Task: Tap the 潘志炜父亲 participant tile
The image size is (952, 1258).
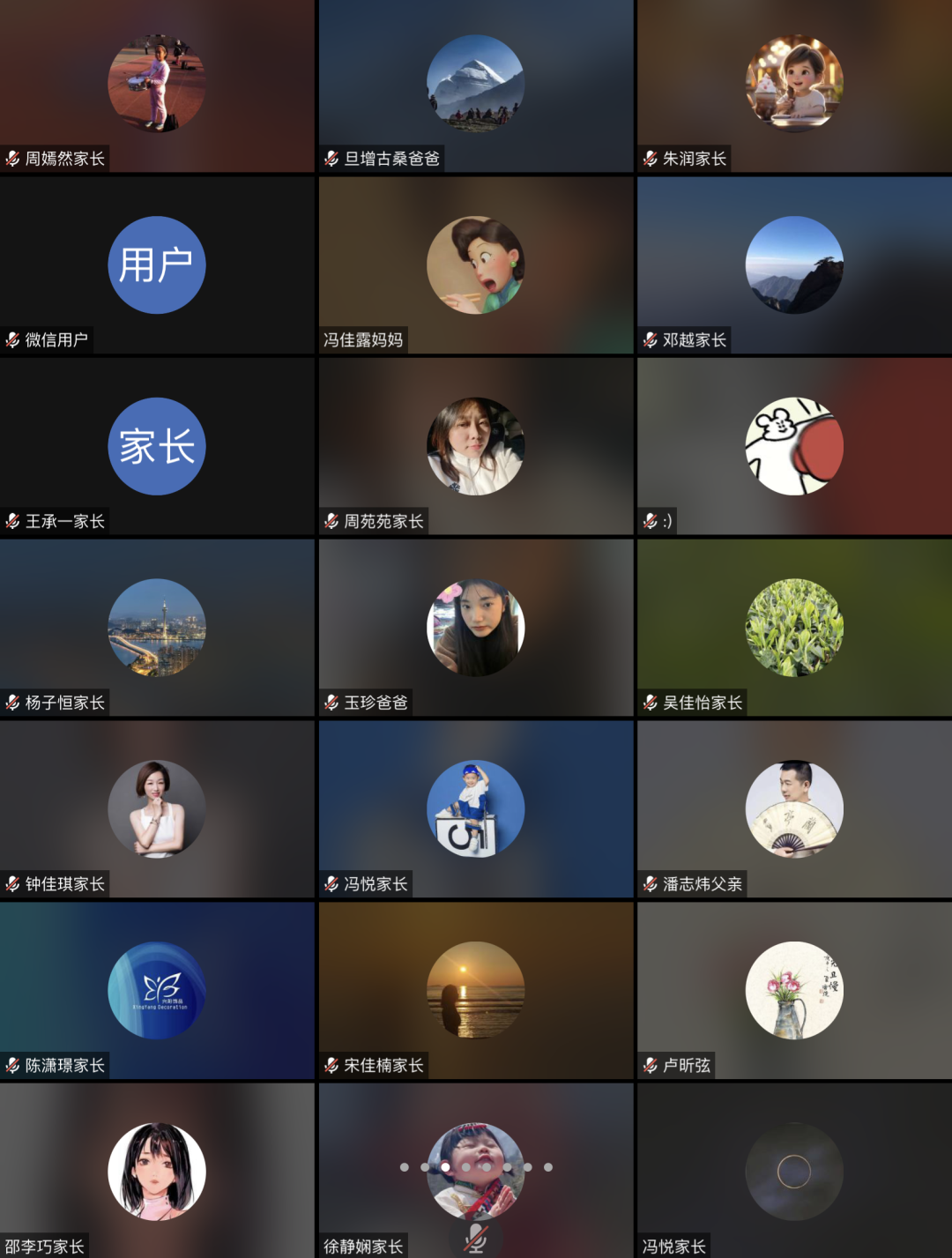Action: pyautogui.click(x=794, y=809)
